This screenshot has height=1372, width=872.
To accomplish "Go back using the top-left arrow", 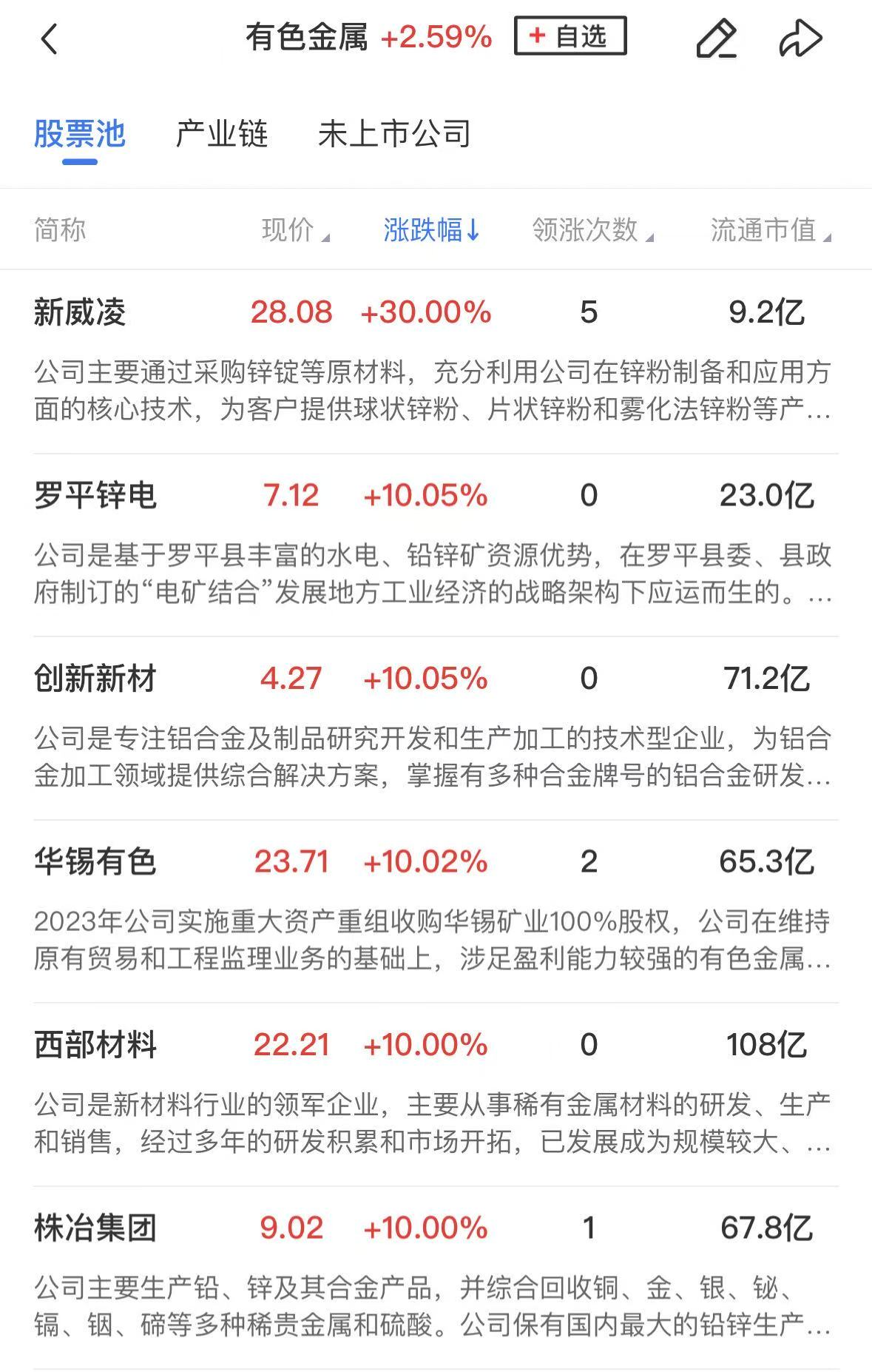I will pos(49,38).
